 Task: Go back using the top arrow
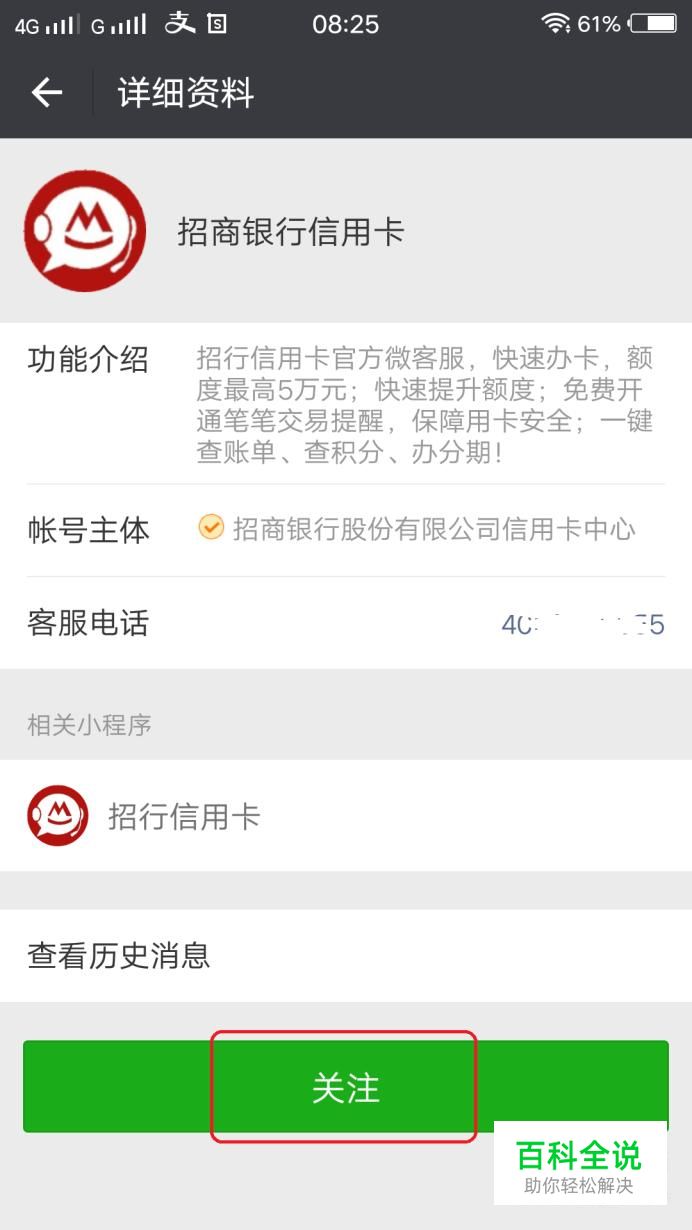(x=46, y=93)
